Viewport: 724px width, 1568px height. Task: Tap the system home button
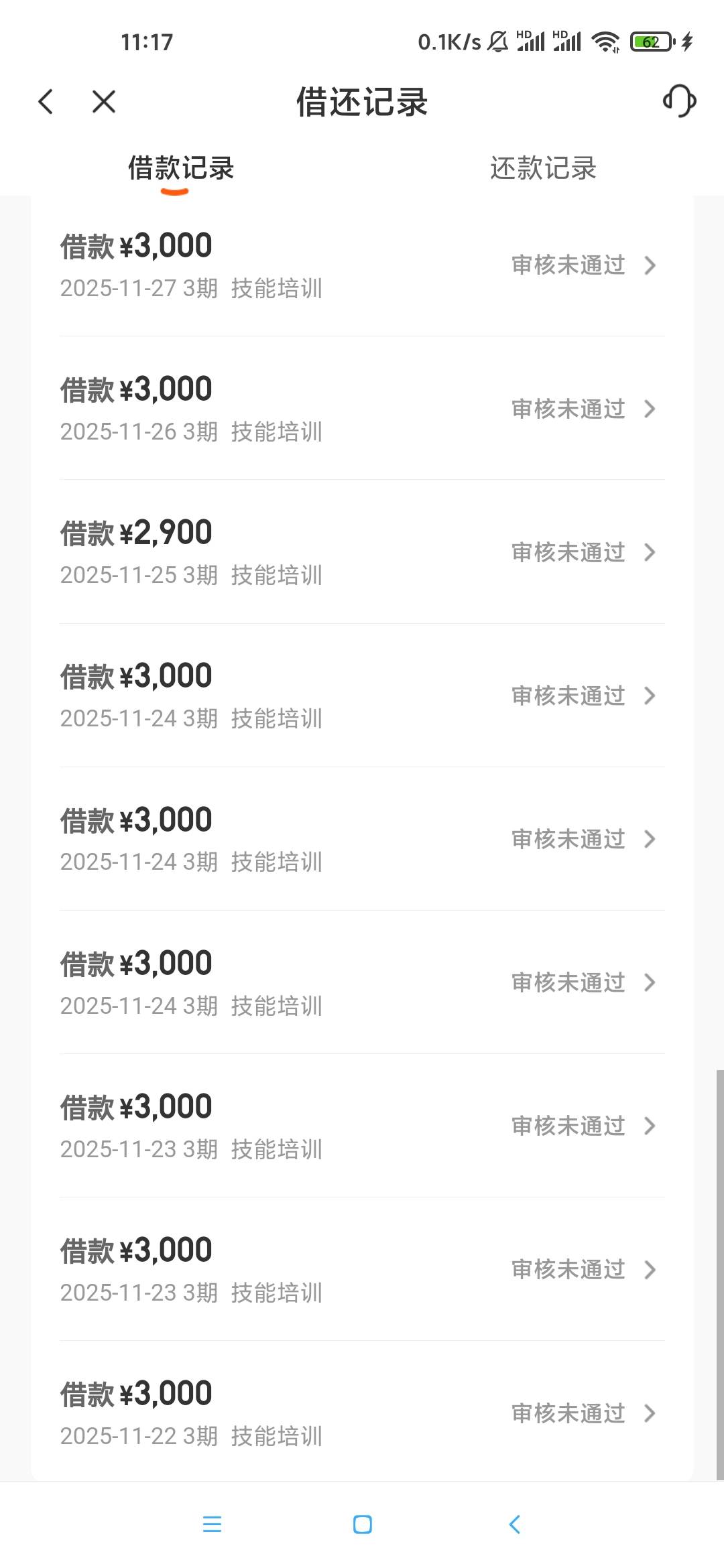tap(363, 1524)
